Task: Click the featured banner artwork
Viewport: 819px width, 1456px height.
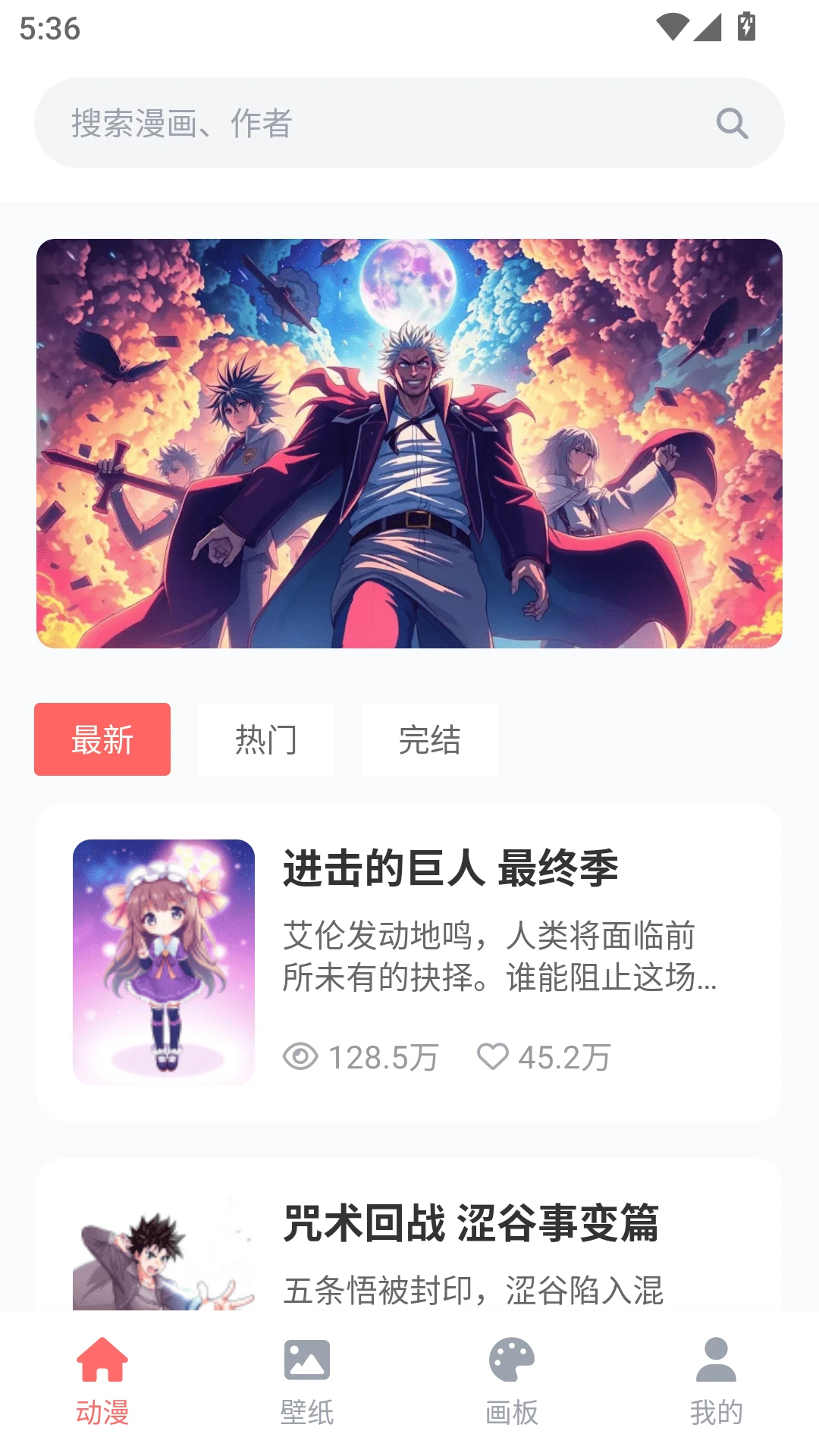Action: click(x=409, y=443)
